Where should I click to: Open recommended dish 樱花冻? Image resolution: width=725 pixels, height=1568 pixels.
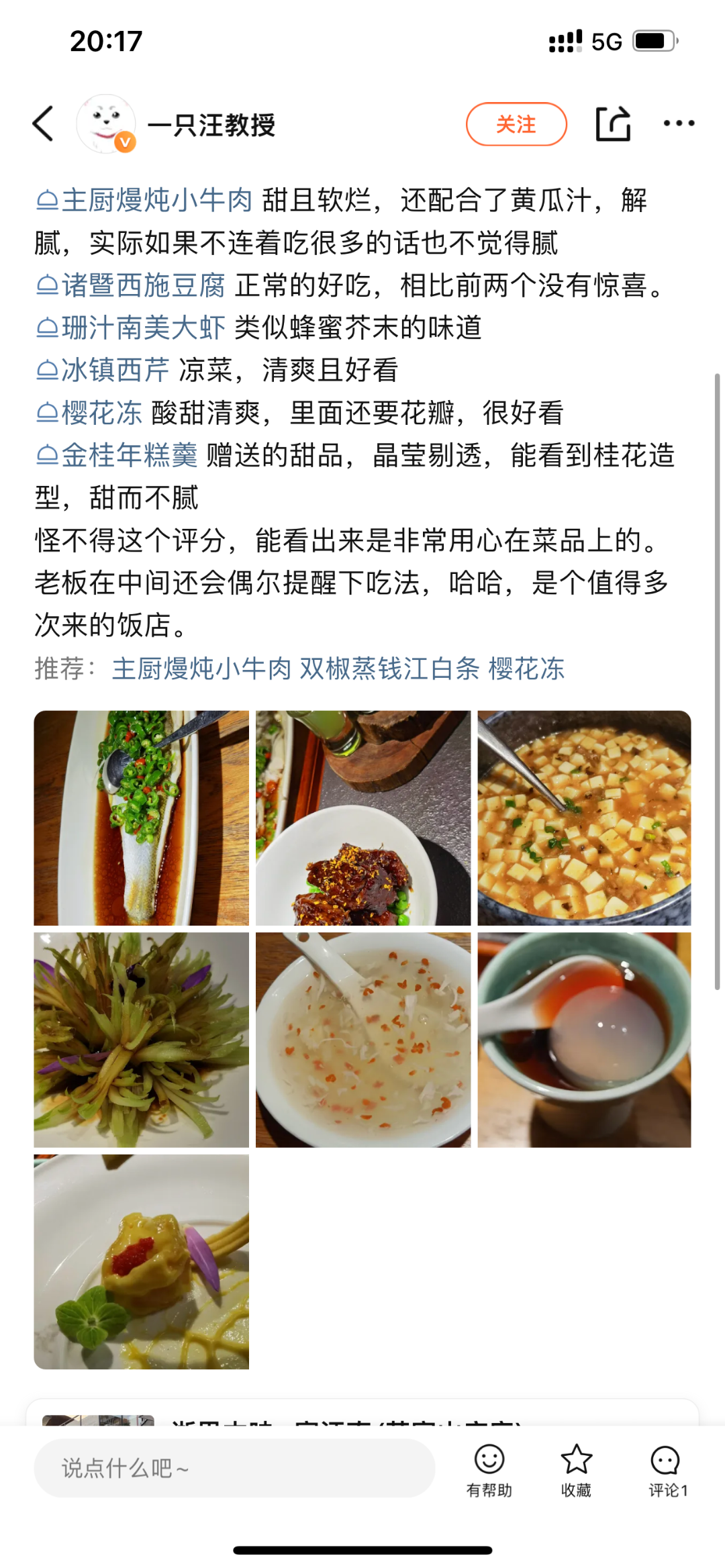coord(526,669)
